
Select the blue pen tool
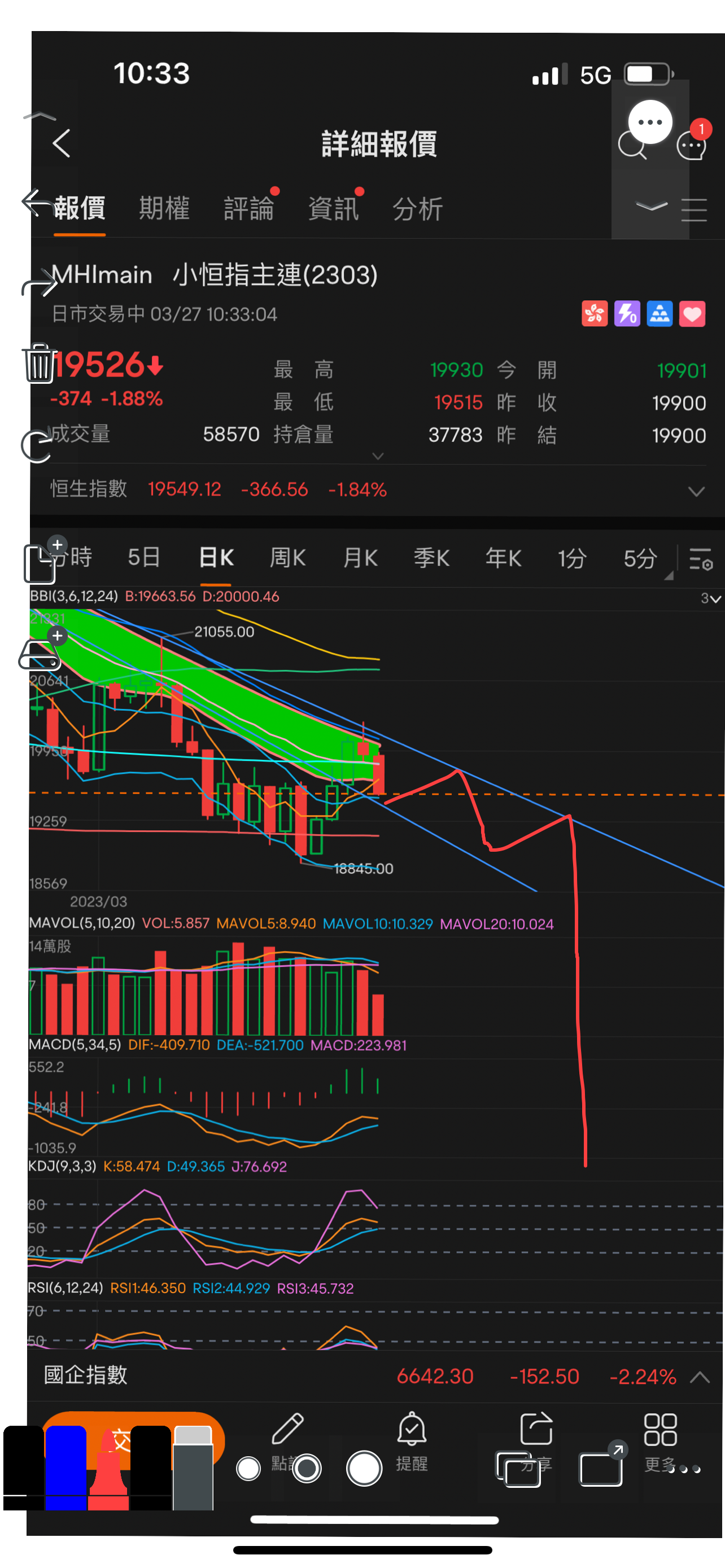pos(65,1468)
